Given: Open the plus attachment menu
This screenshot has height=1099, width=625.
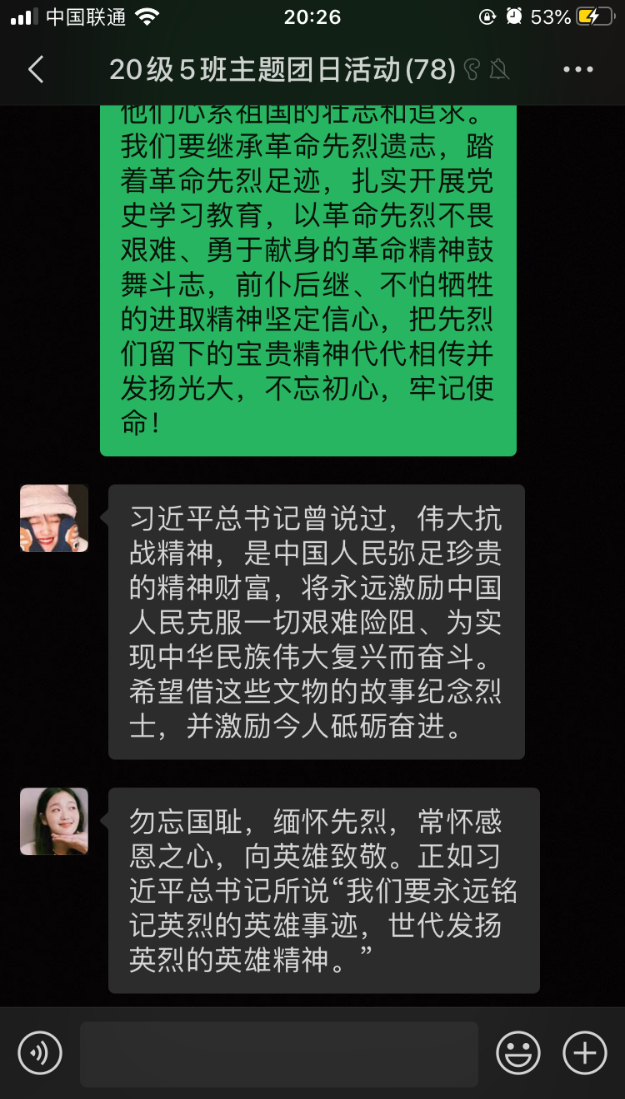Looking at the screenshot, I should 585,1053.
